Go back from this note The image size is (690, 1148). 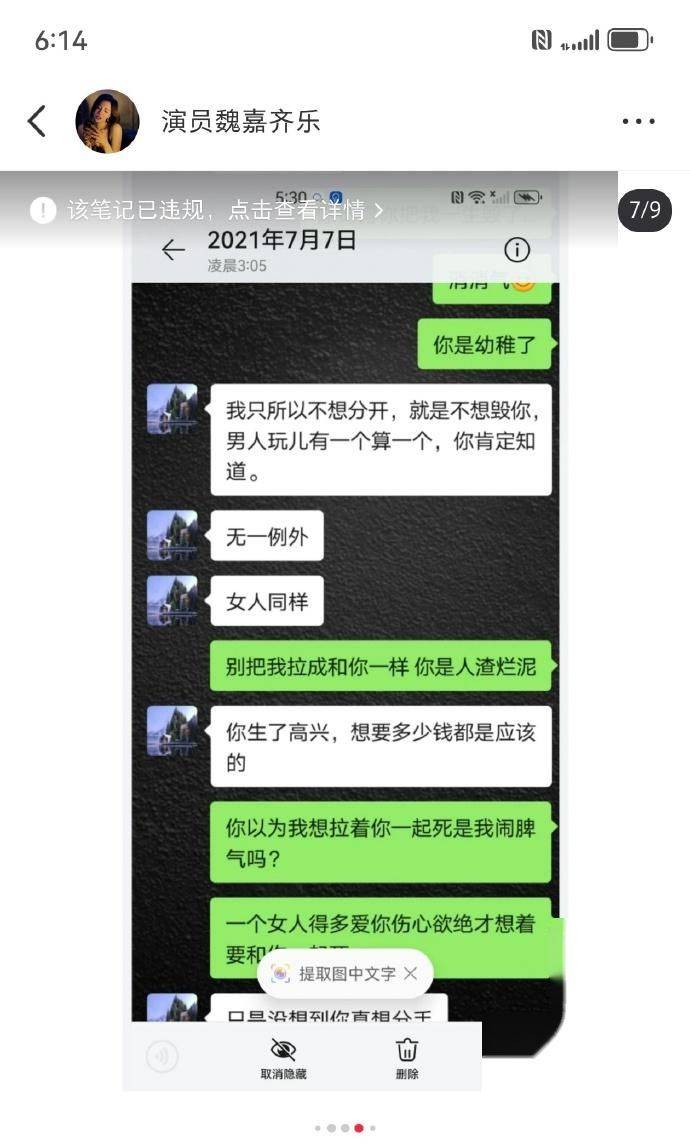coord(37,121)
